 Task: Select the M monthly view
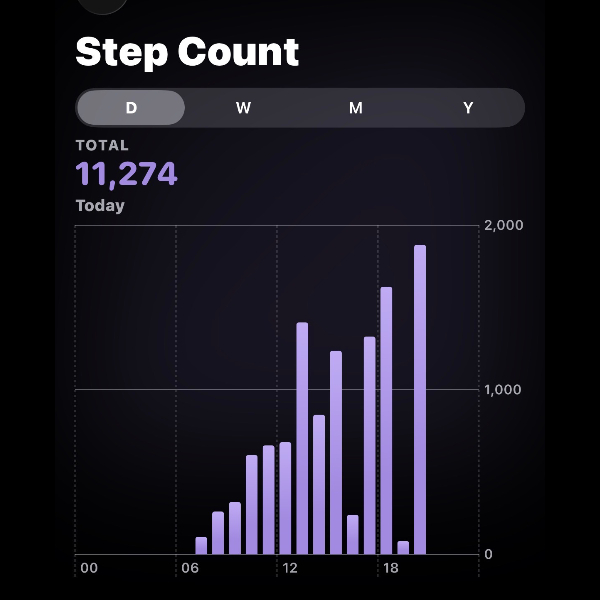pyautogui.click(x=356, y=108)
